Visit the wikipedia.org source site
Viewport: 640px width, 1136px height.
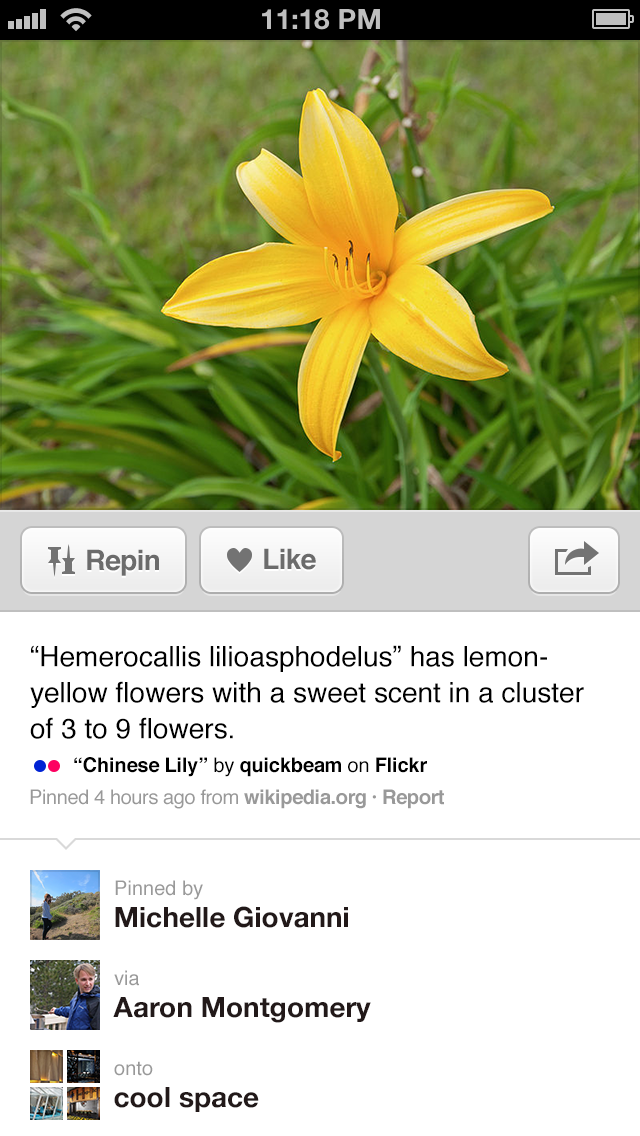tap(305, 797)
